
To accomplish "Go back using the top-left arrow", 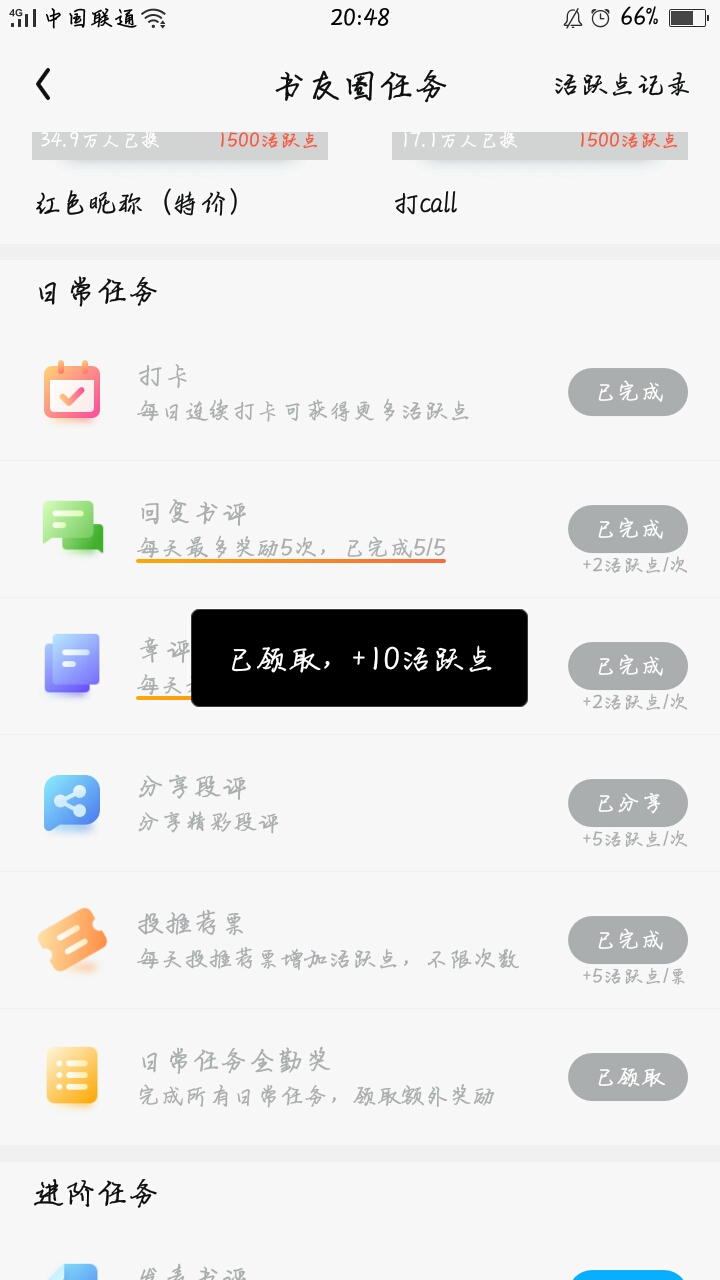I will [x=43, y=85].
